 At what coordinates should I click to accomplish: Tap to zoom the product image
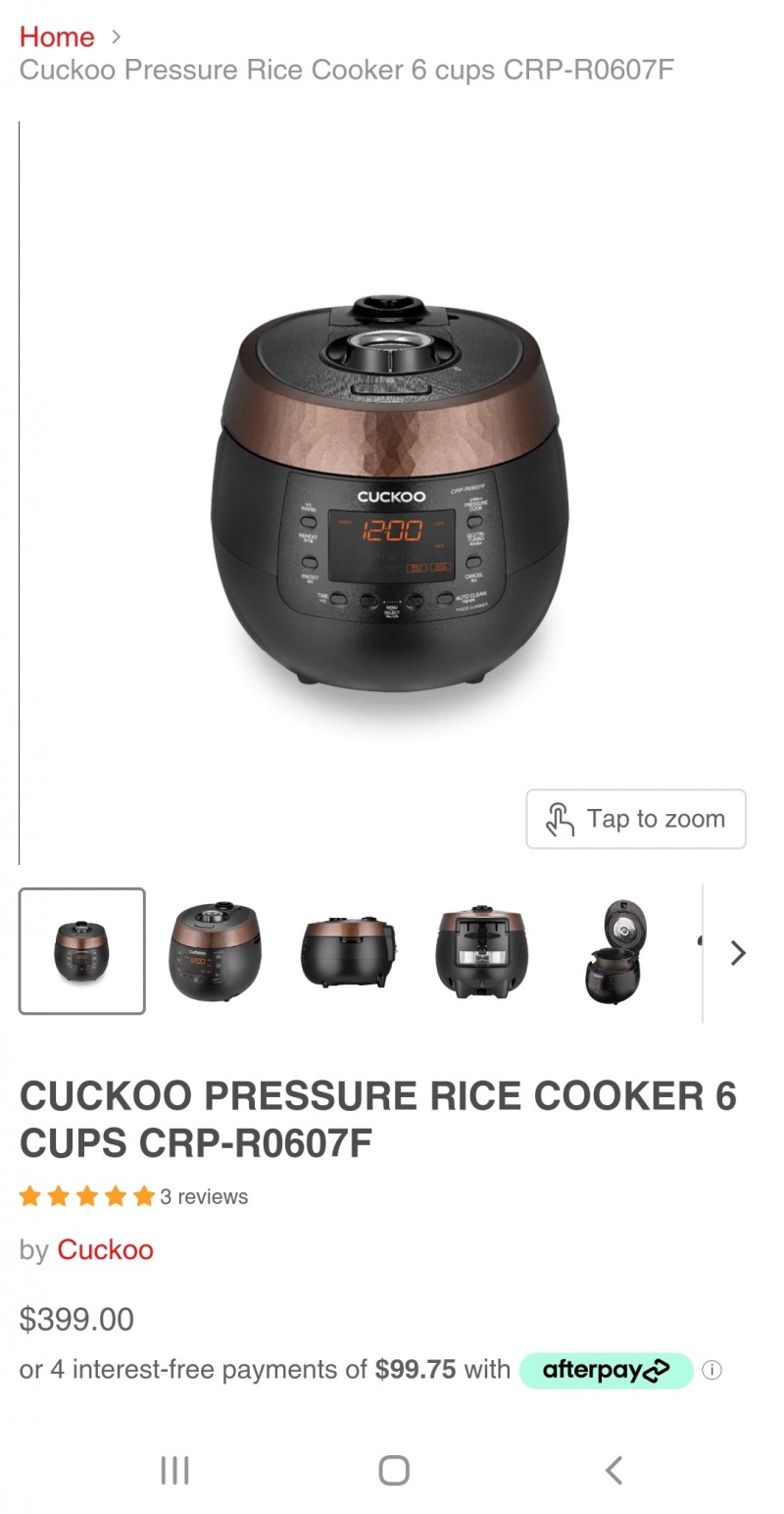636,819
